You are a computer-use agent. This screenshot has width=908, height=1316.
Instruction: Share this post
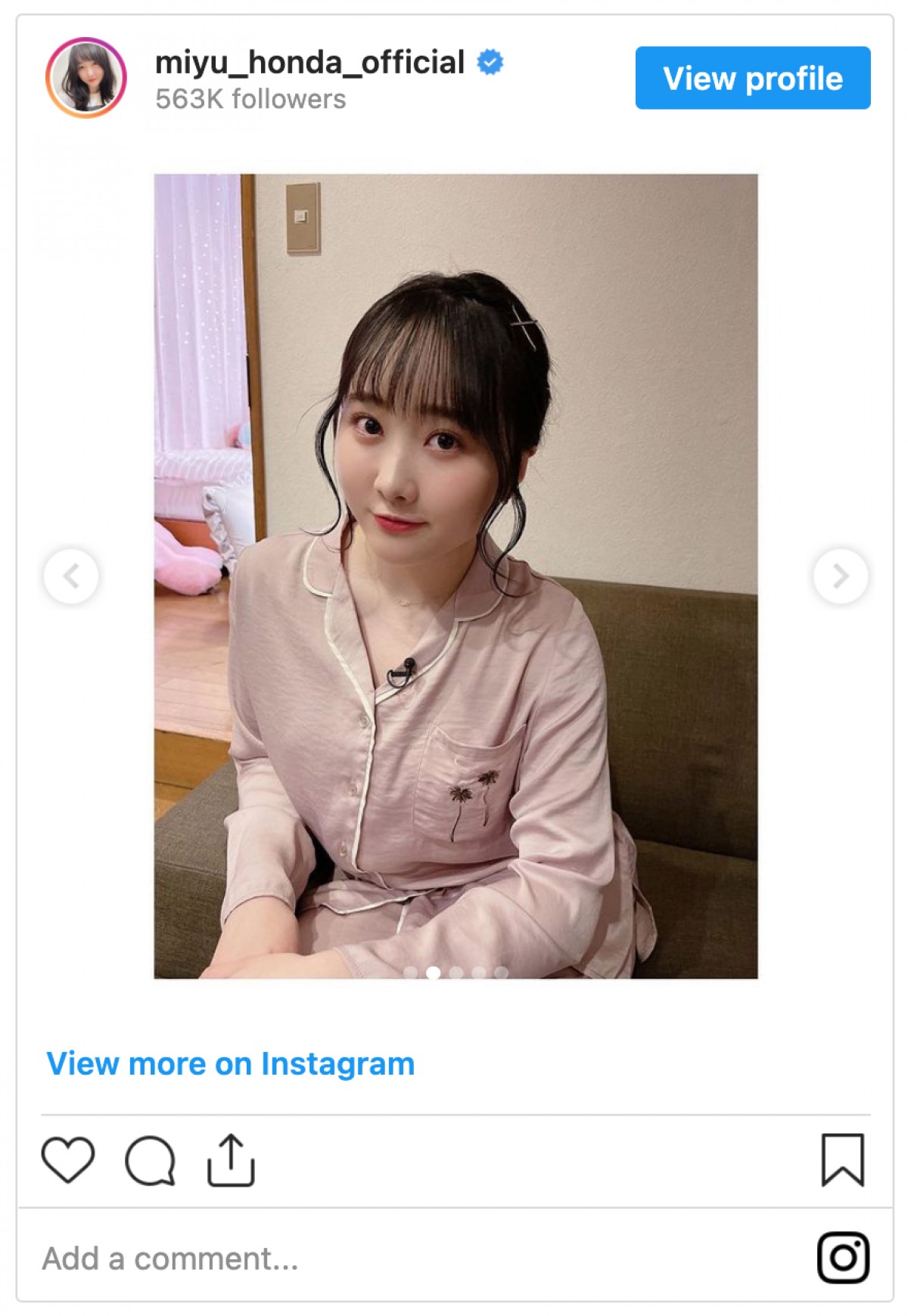pyautogui.click(x=231, y=1160)
